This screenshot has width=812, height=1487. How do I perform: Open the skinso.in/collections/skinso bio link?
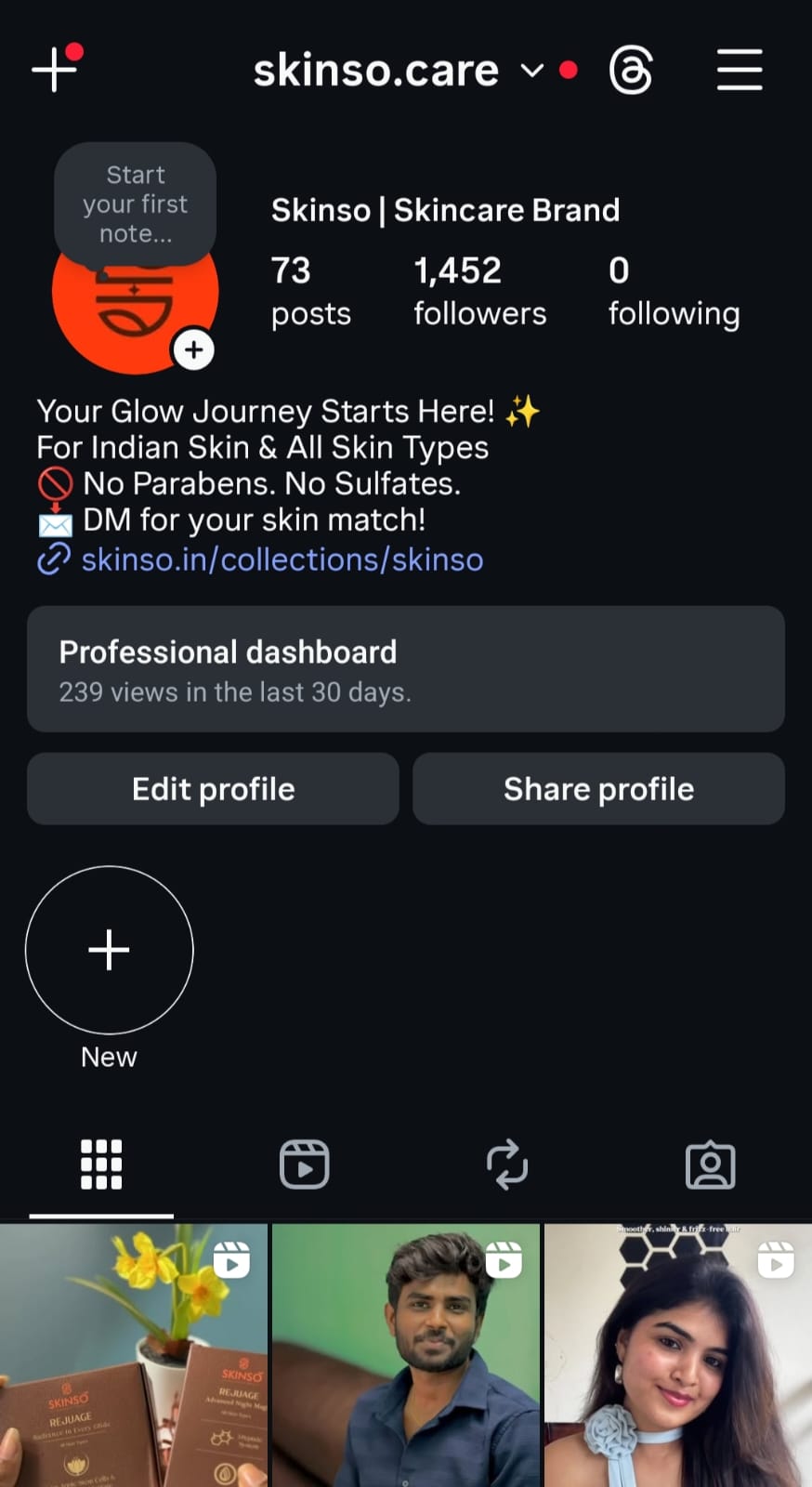click(281, 559)
